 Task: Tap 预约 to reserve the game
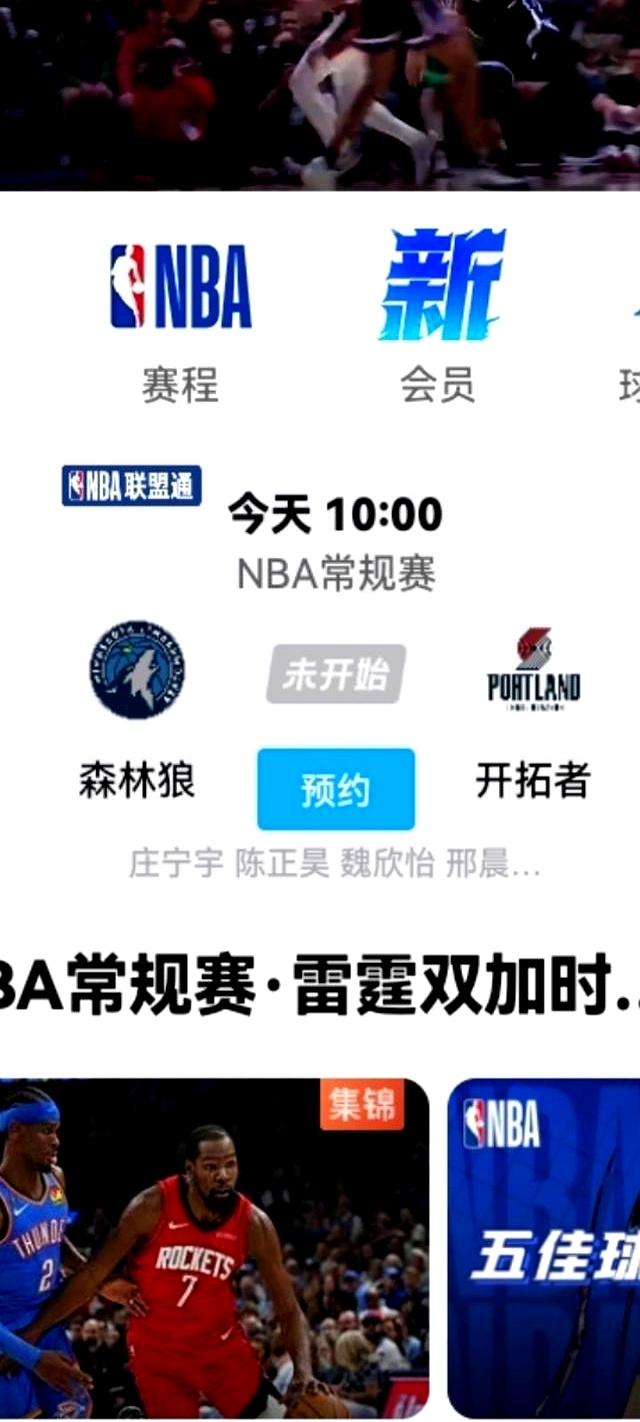tap(336, 790)
